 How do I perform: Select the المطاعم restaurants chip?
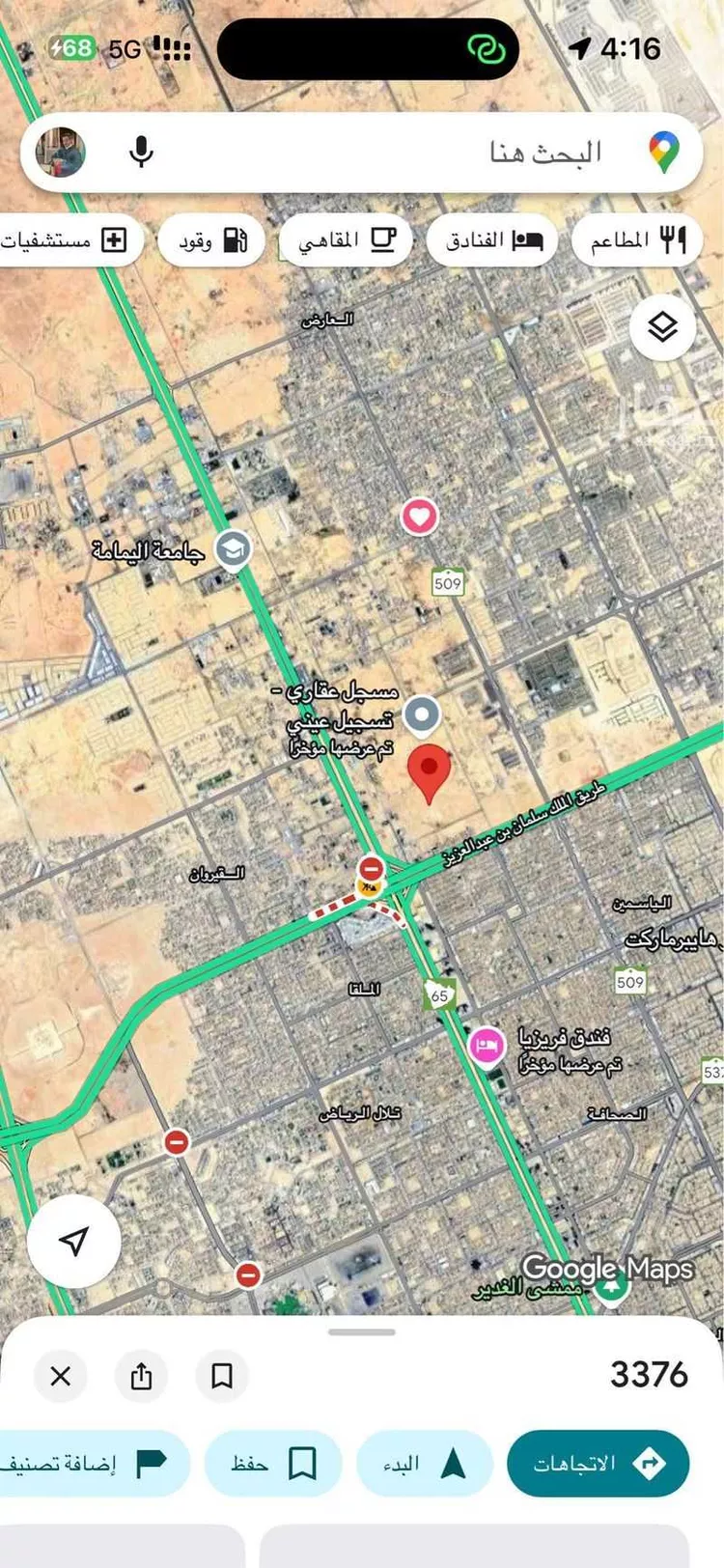pos(637,239)
